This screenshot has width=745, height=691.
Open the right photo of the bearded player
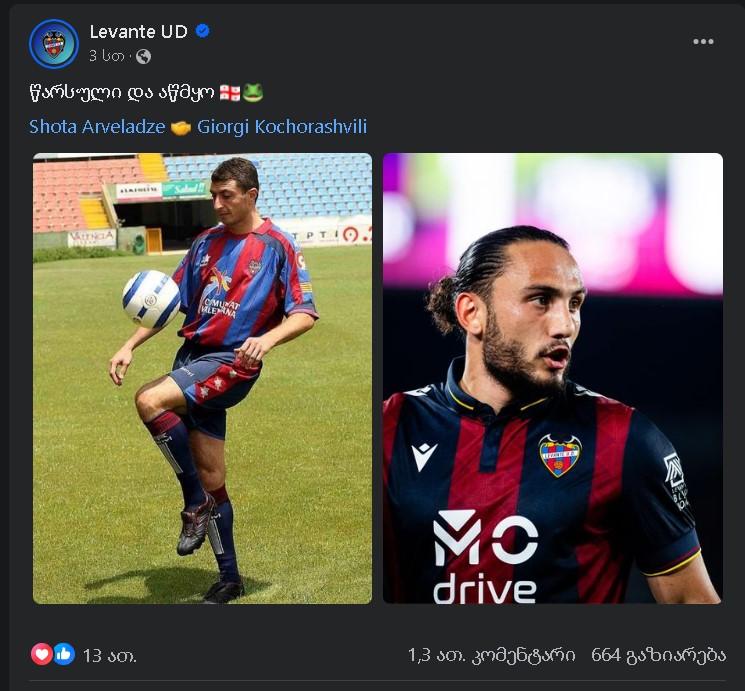tap(552, 378)
